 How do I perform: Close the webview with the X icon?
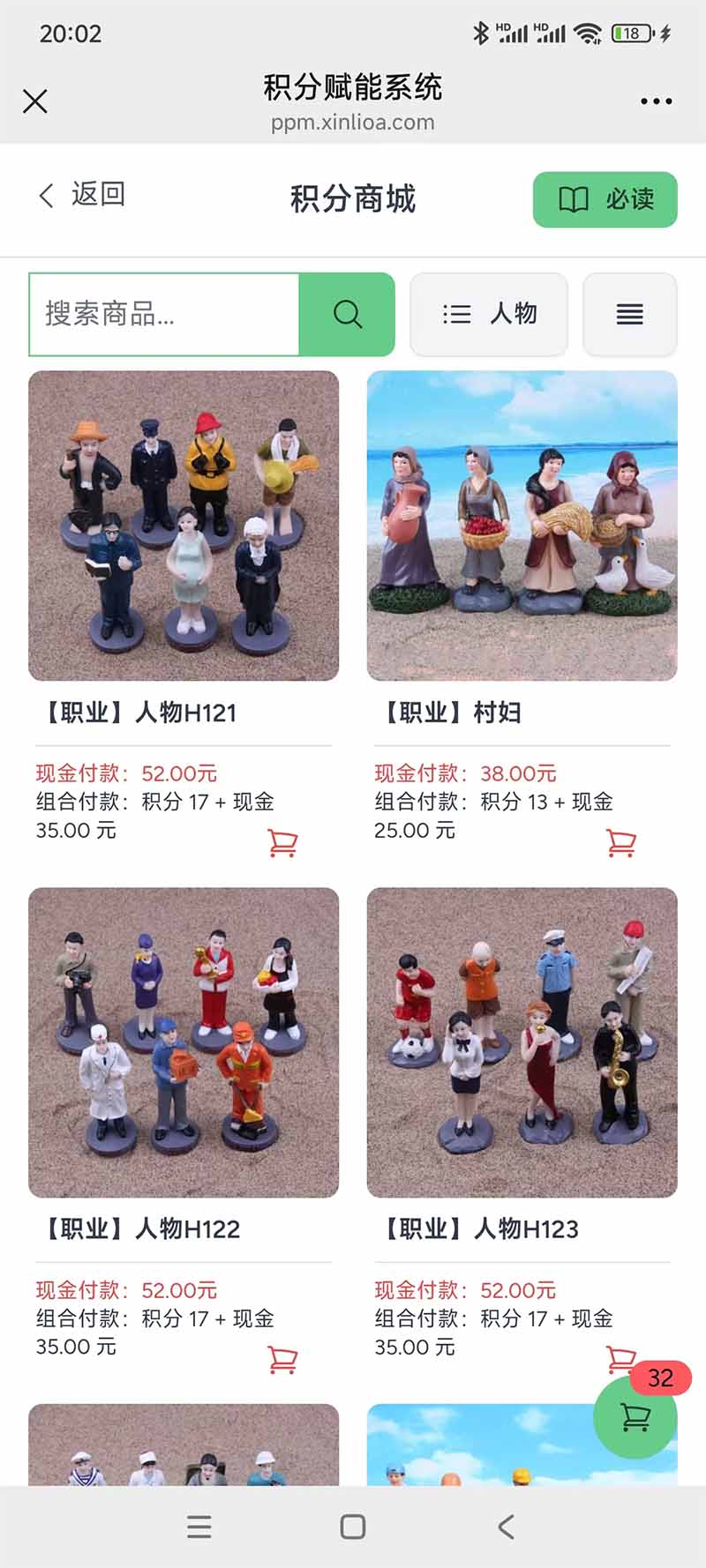pos(35,101)
